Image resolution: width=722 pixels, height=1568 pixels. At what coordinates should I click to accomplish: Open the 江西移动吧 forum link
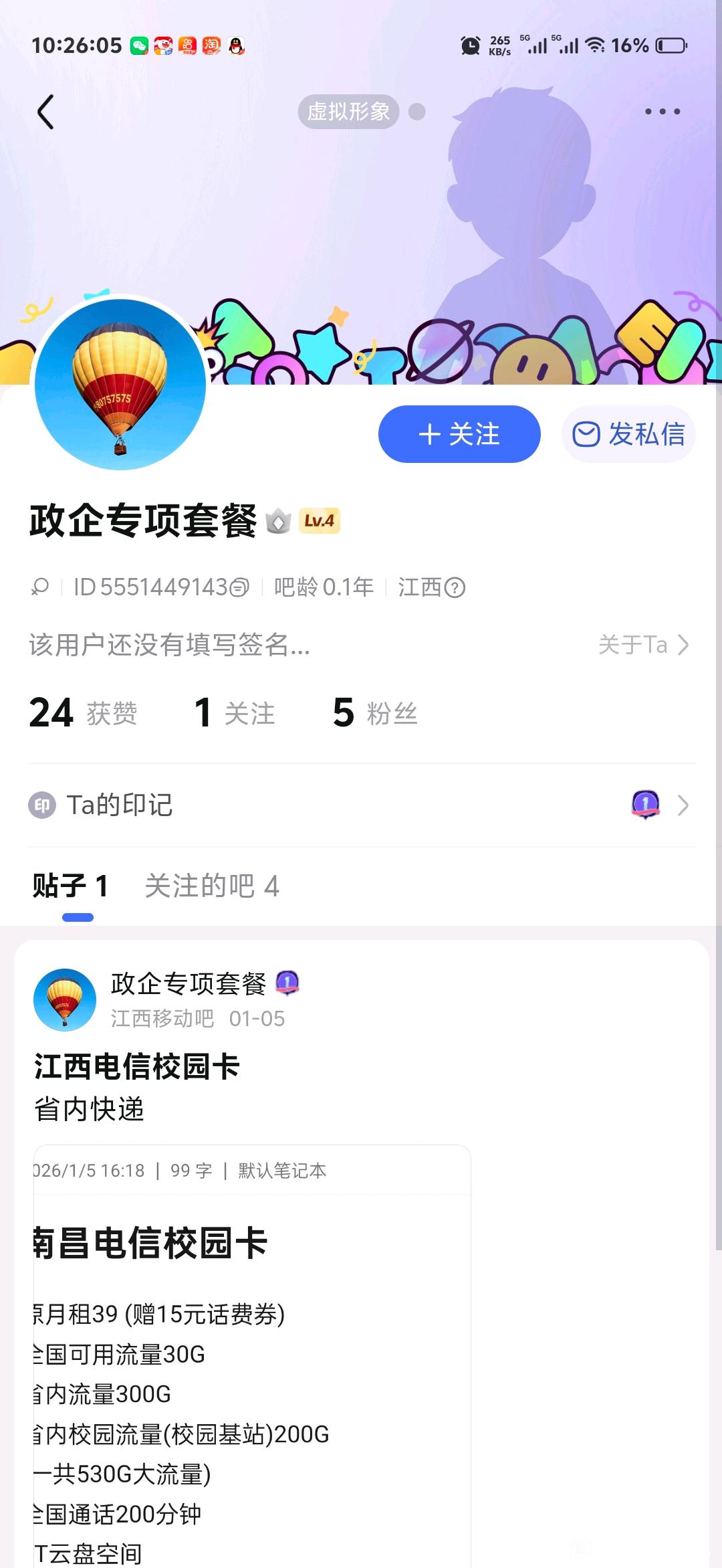[x=162, y=1018]
